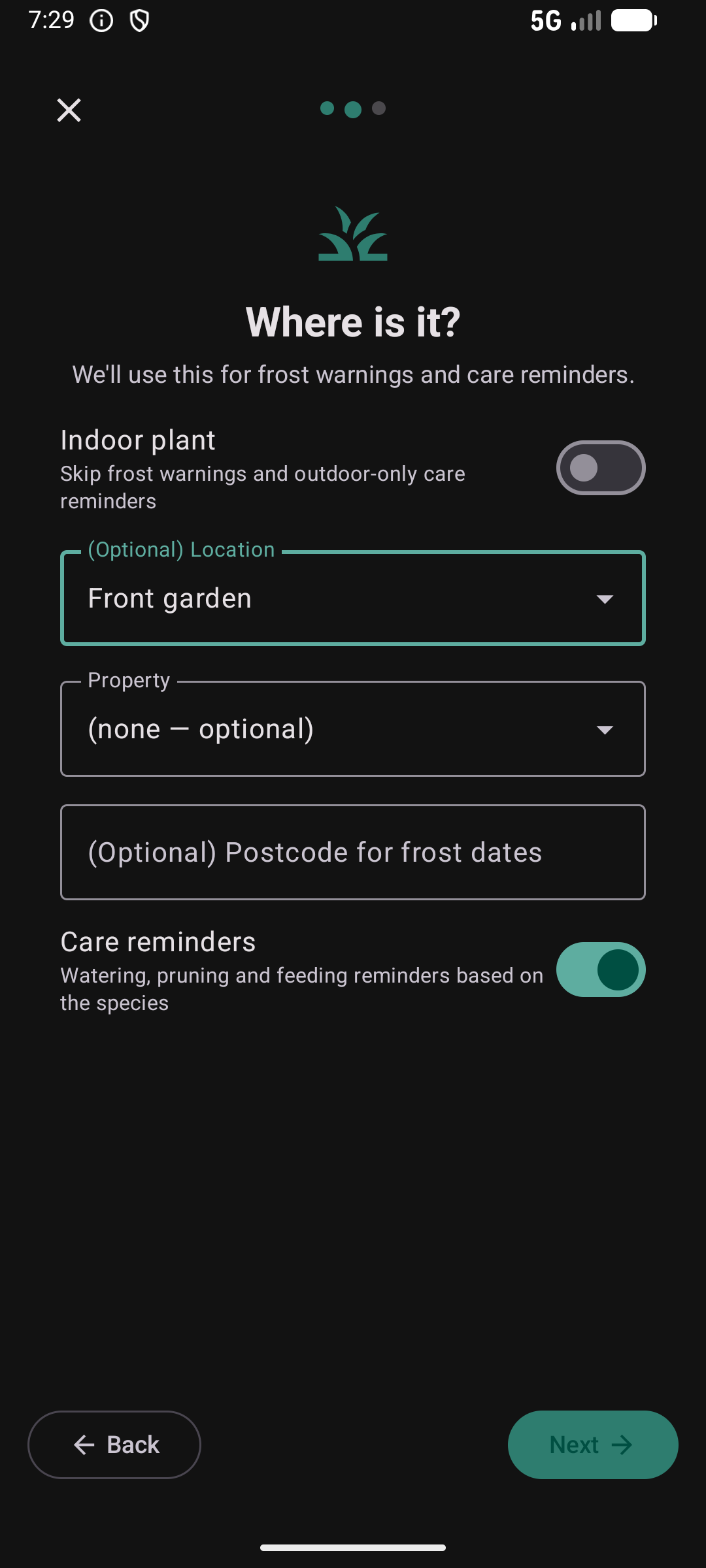Screen dimensions: 706x1568
Task: Click the back arrow icon inside Back button
Action: [82, 1445]
